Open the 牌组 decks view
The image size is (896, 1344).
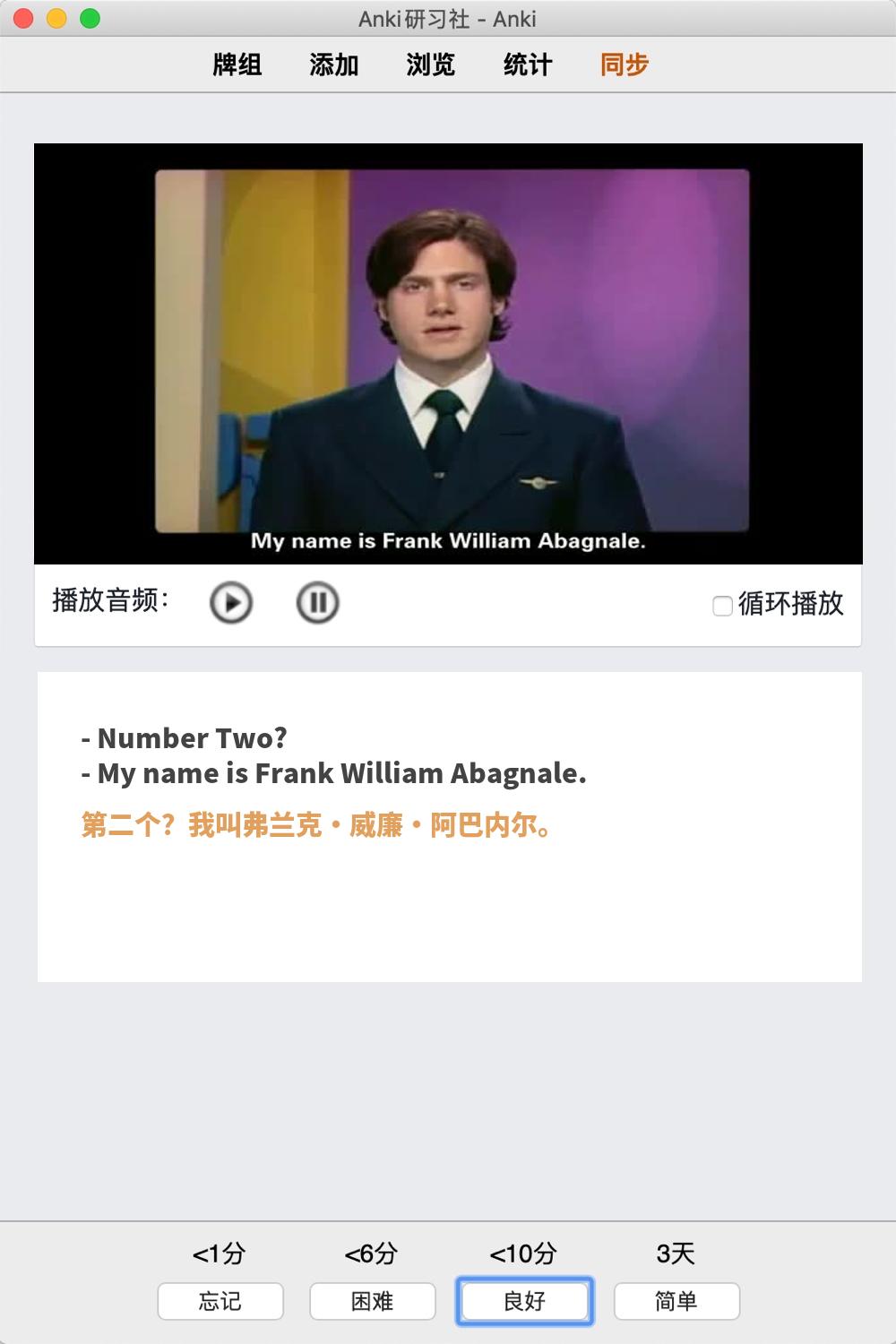(237, 65)
